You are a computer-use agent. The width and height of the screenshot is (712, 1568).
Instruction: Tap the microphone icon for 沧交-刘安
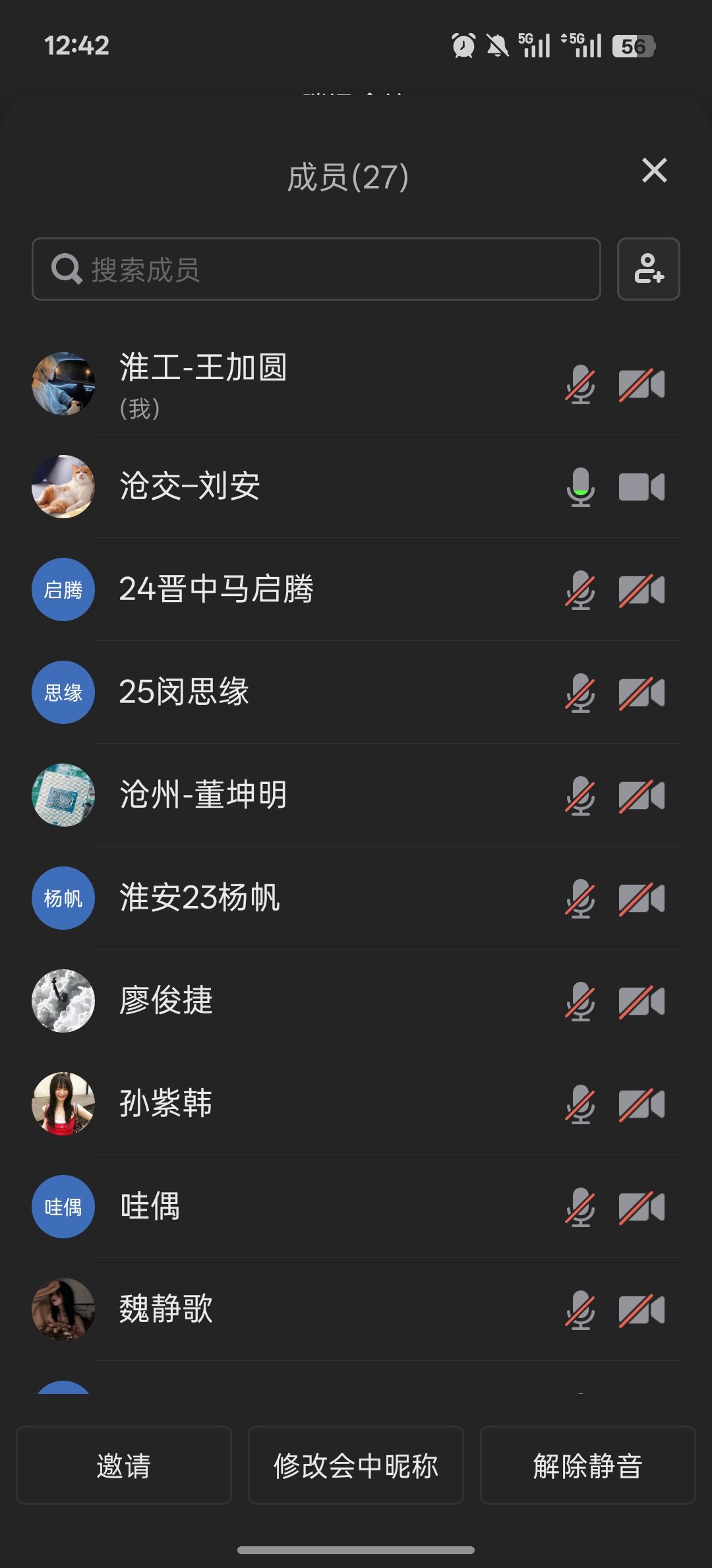pyautogui.click(x=580, y=487)
